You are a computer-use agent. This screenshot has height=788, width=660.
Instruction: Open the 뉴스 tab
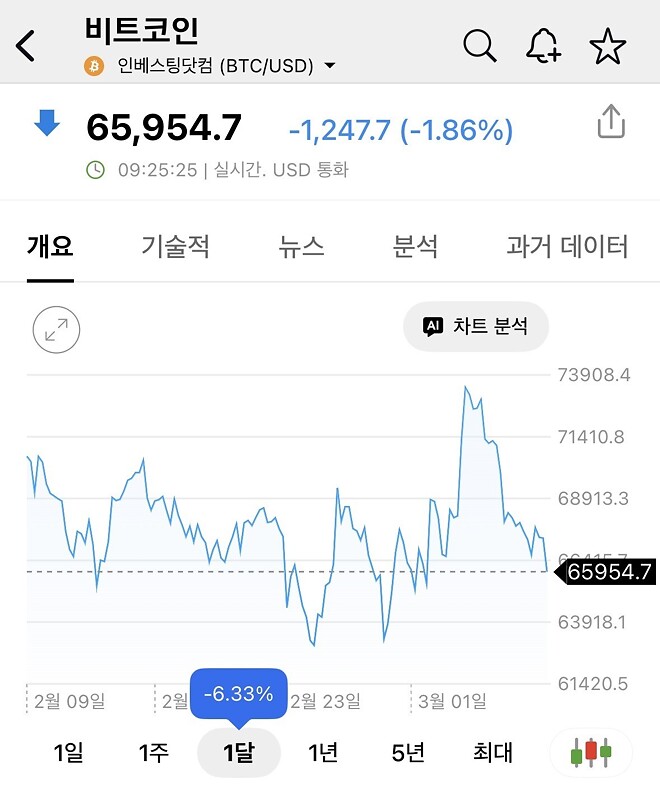[301, 246]
